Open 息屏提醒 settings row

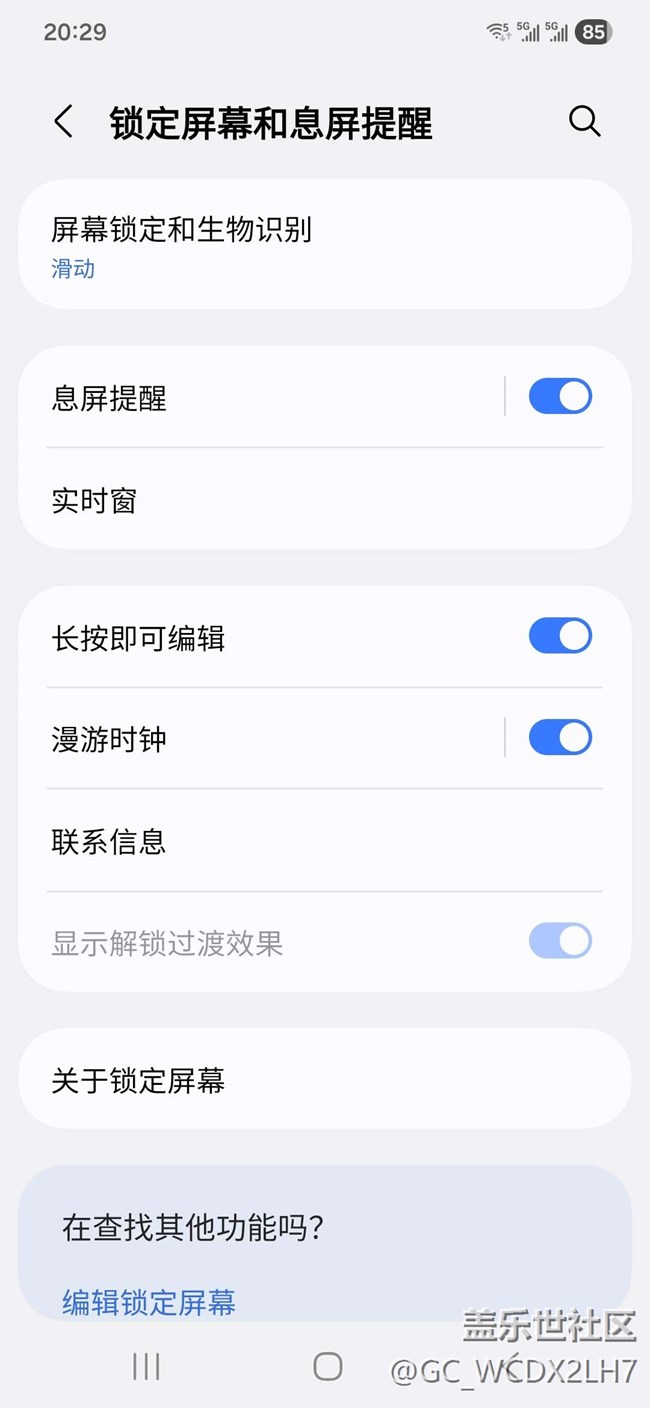coord(261,397)
